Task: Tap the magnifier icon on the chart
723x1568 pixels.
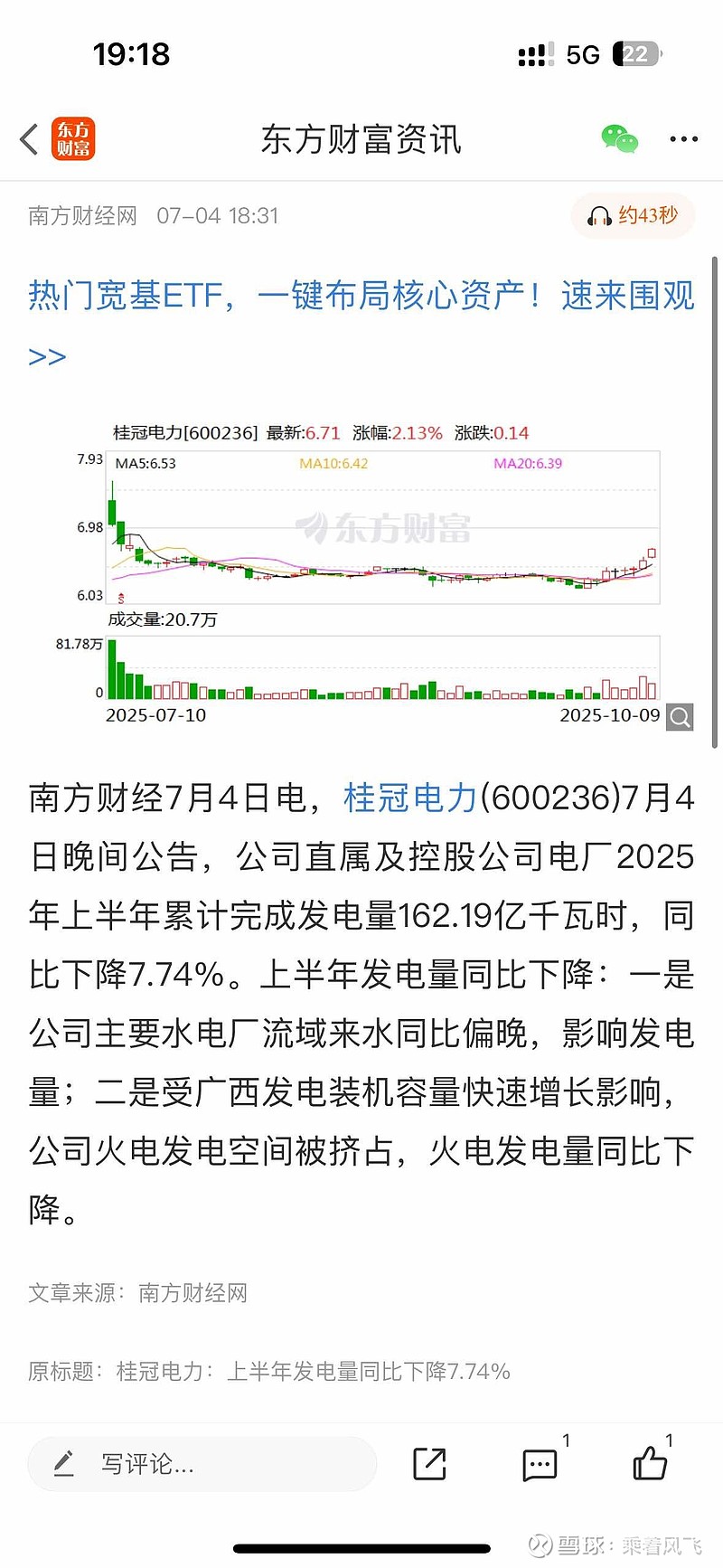Action: pos(681,717)
